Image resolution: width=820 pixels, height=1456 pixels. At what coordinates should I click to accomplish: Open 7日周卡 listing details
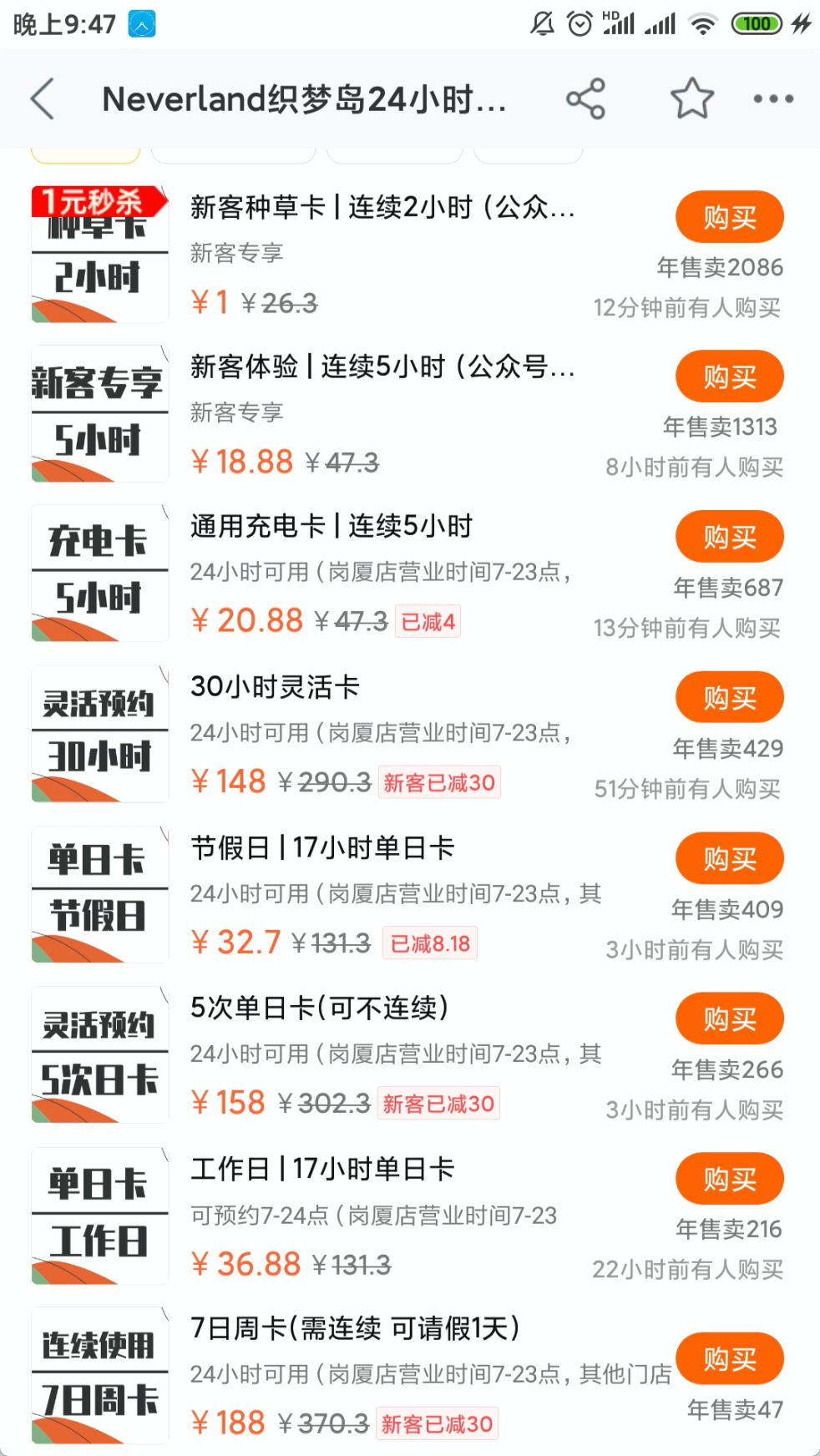pyautogui.click(x=356, y=1328)
